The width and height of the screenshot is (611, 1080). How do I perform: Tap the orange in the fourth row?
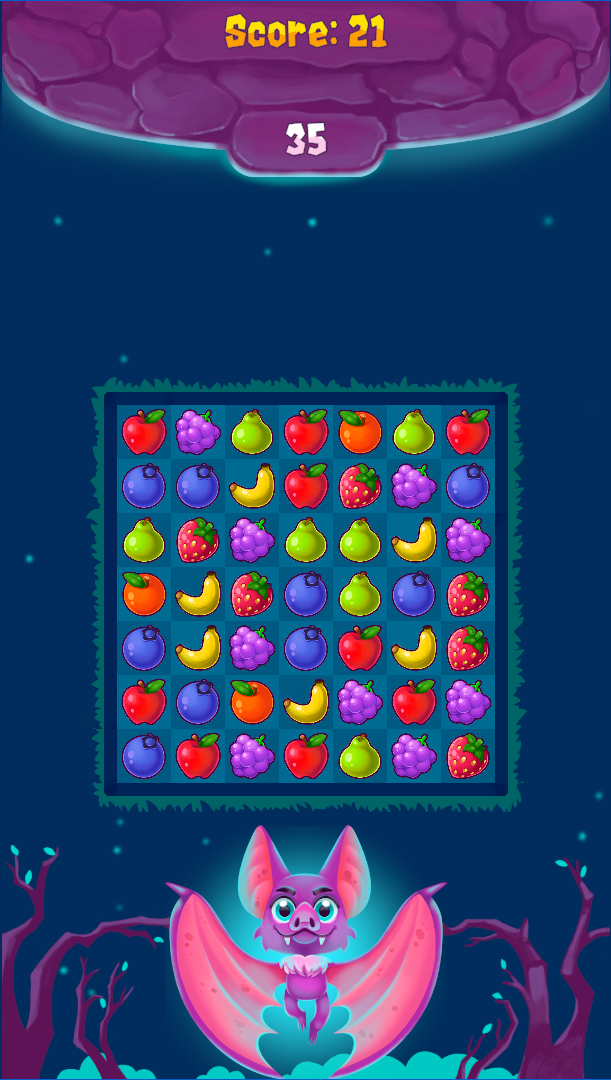pyautogui.click(x=144, y=594)
